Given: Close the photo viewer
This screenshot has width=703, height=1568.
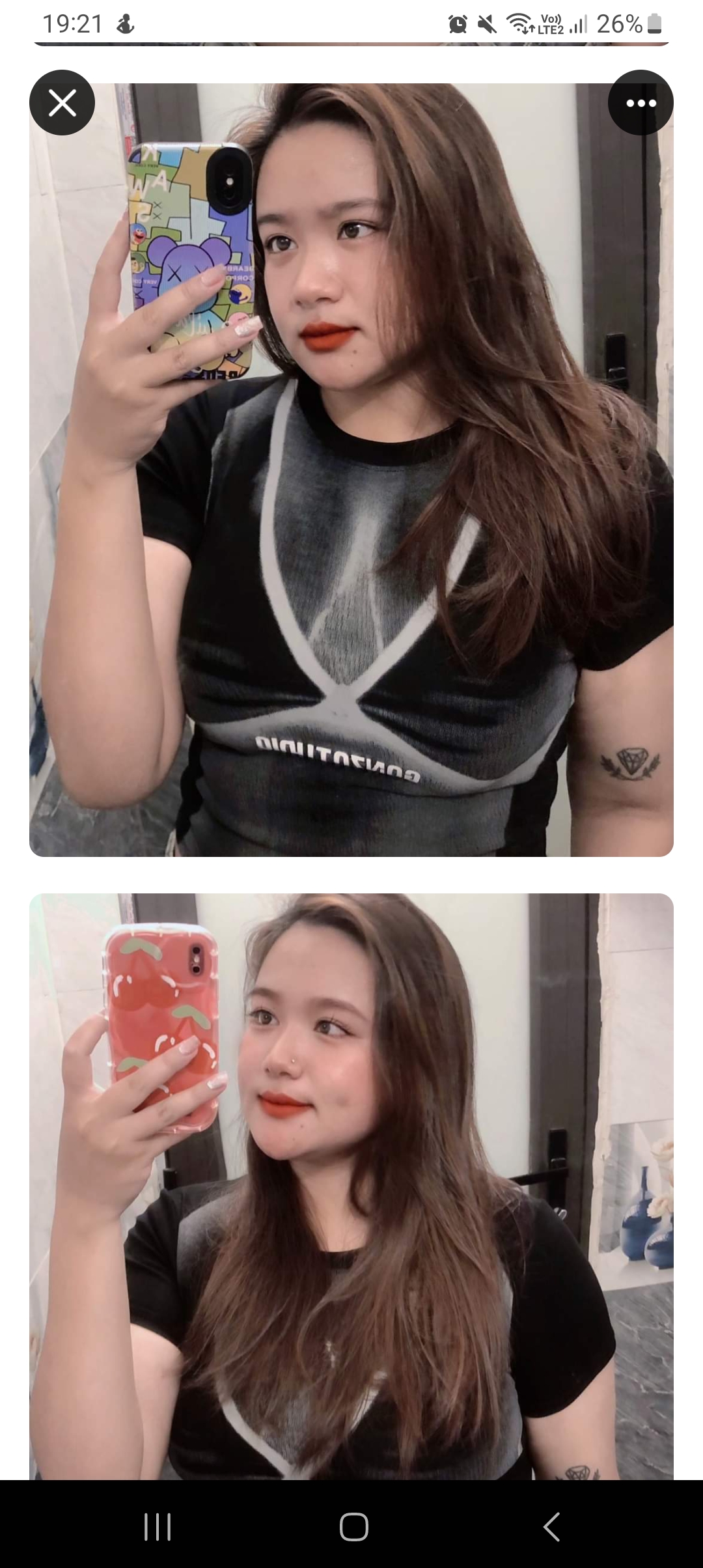Looking at the screenshot, I should coord(62,103).
